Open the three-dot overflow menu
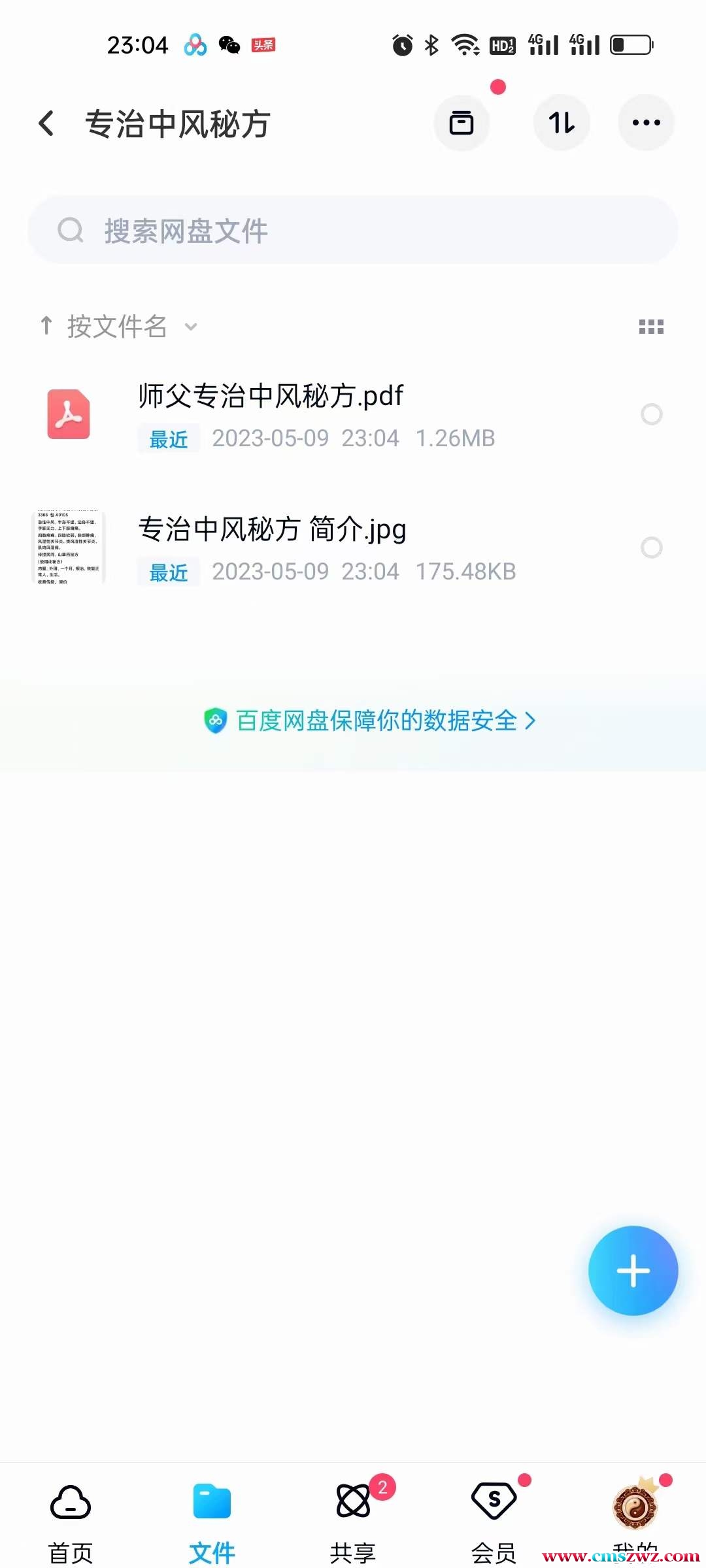 [x=646, y=123]
